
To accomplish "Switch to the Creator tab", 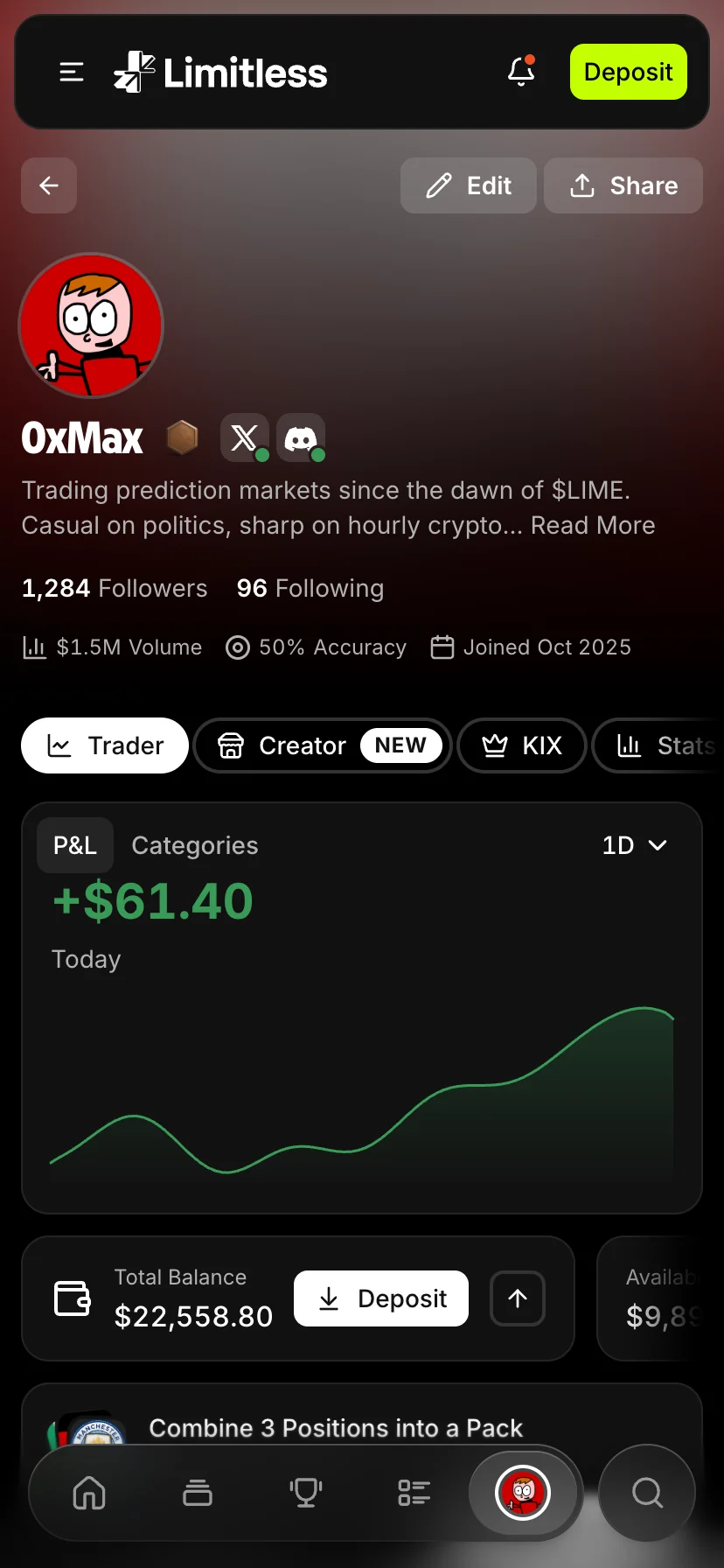I will coord(323,745).
